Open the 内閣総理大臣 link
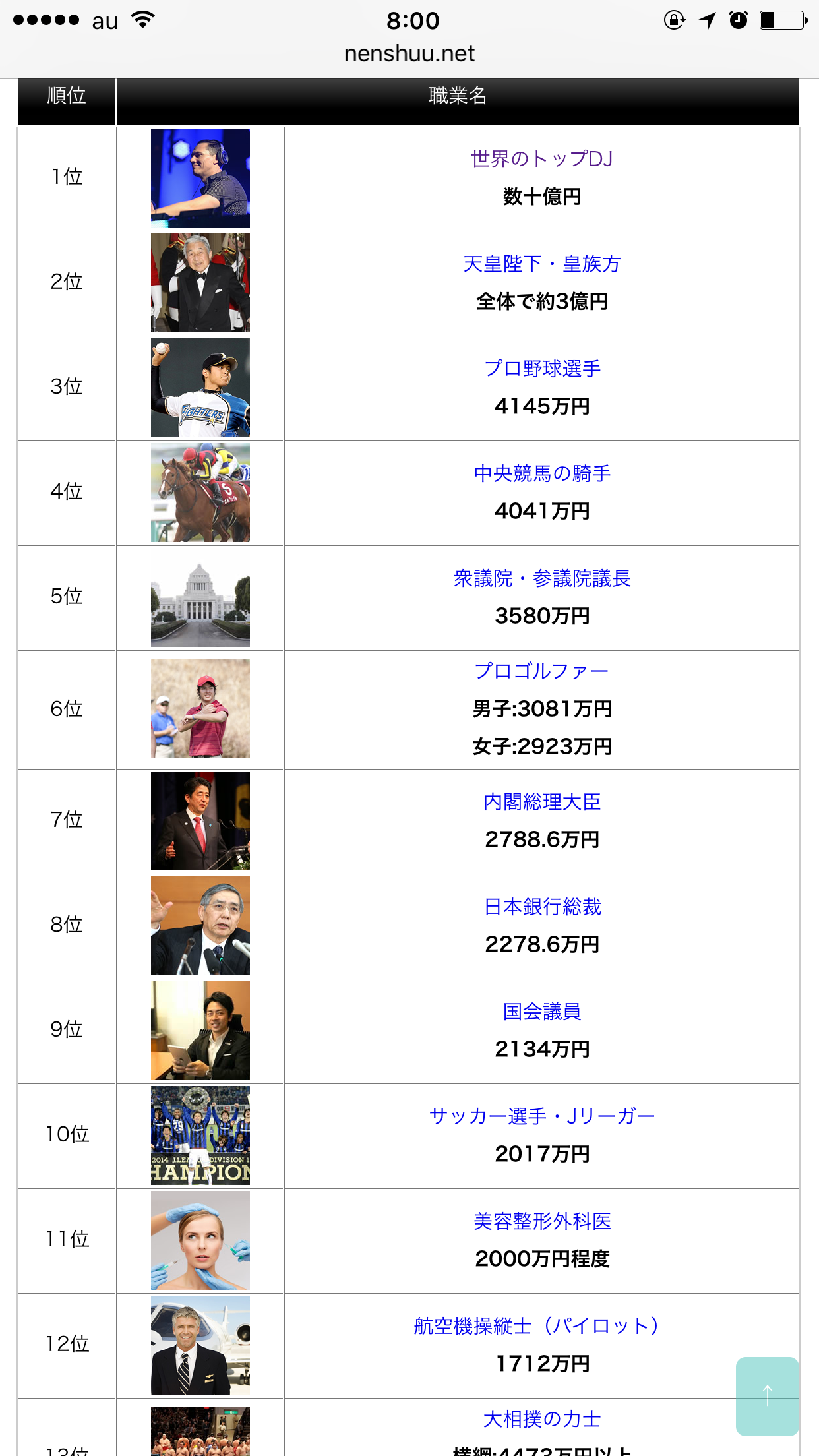Image resolution: width=819 pixels, height=1456 pixels. pos(541,802)
